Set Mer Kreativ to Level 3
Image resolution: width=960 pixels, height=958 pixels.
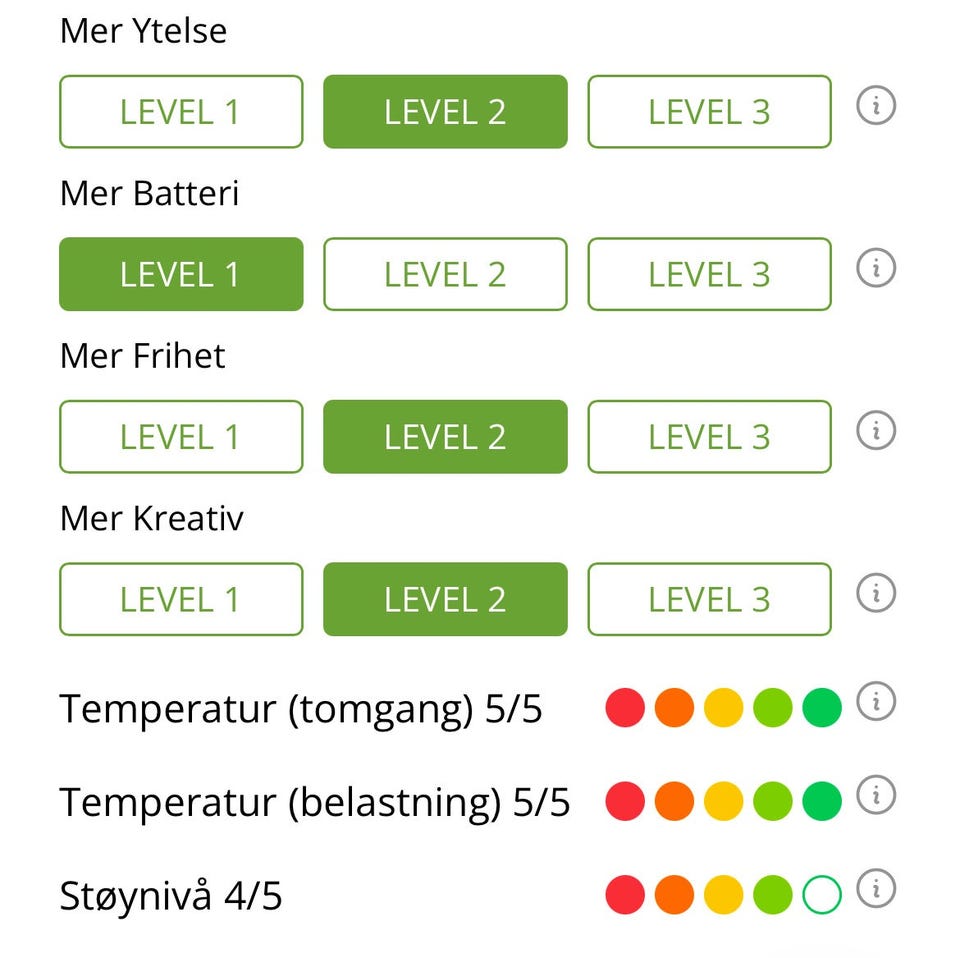click(x=709, y=599)
